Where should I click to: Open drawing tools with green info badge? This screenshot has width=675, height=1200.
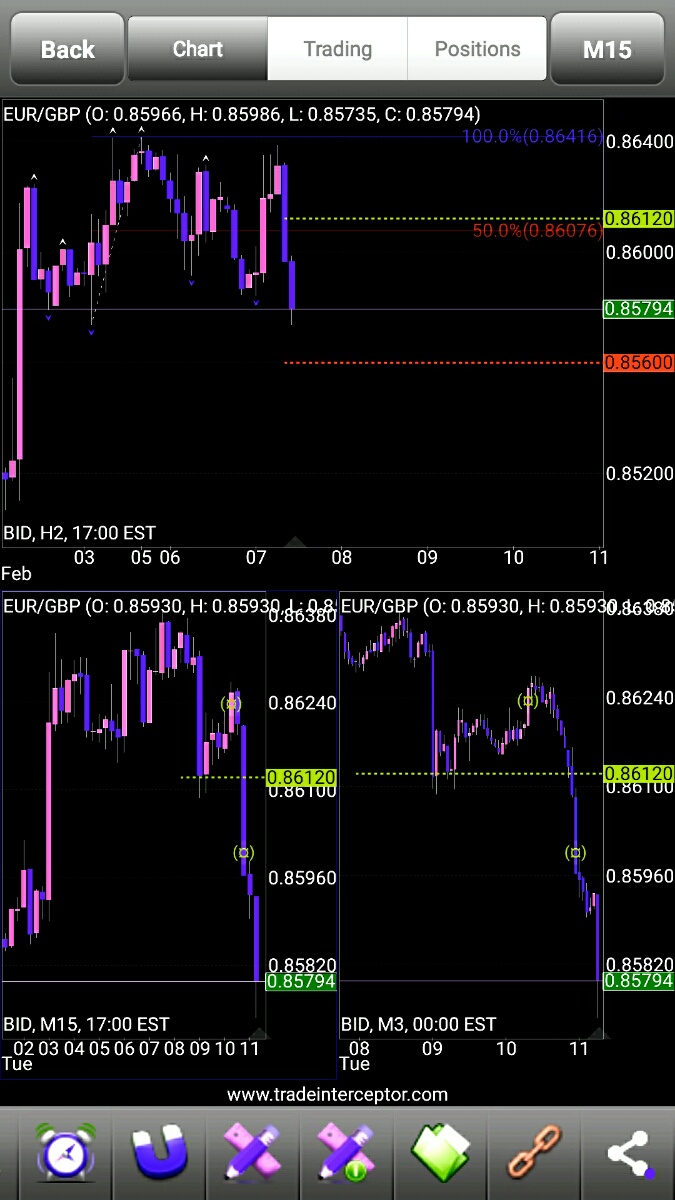click(346, 1153)
